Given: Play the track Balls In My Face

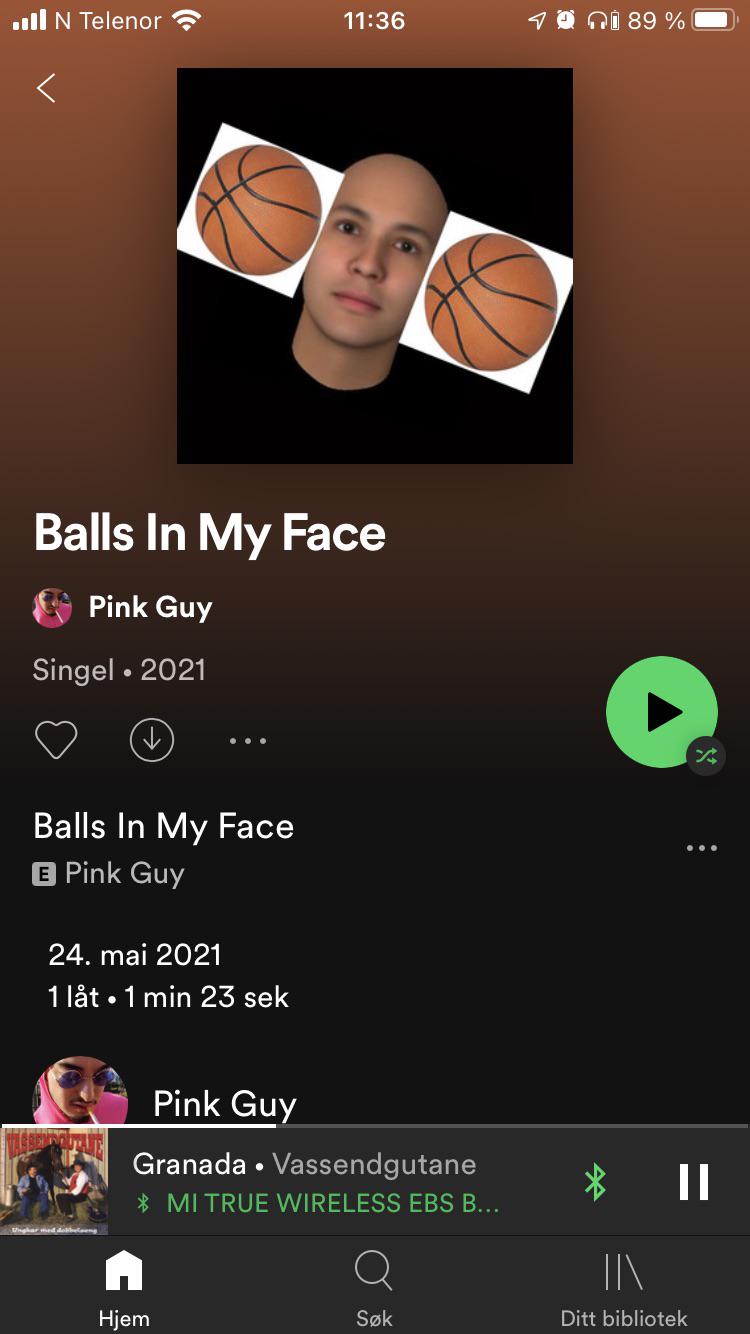Looking at the screenshot, I should (x=164, y=827).
